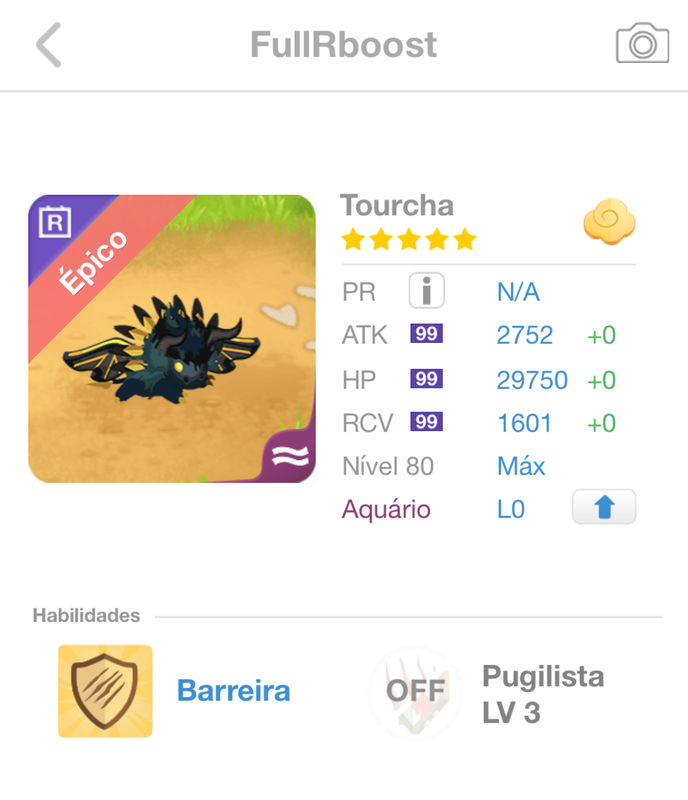This screenshot has width=688, height=800.
Task: Open the Barreira ability
Action: click(105, 691)
